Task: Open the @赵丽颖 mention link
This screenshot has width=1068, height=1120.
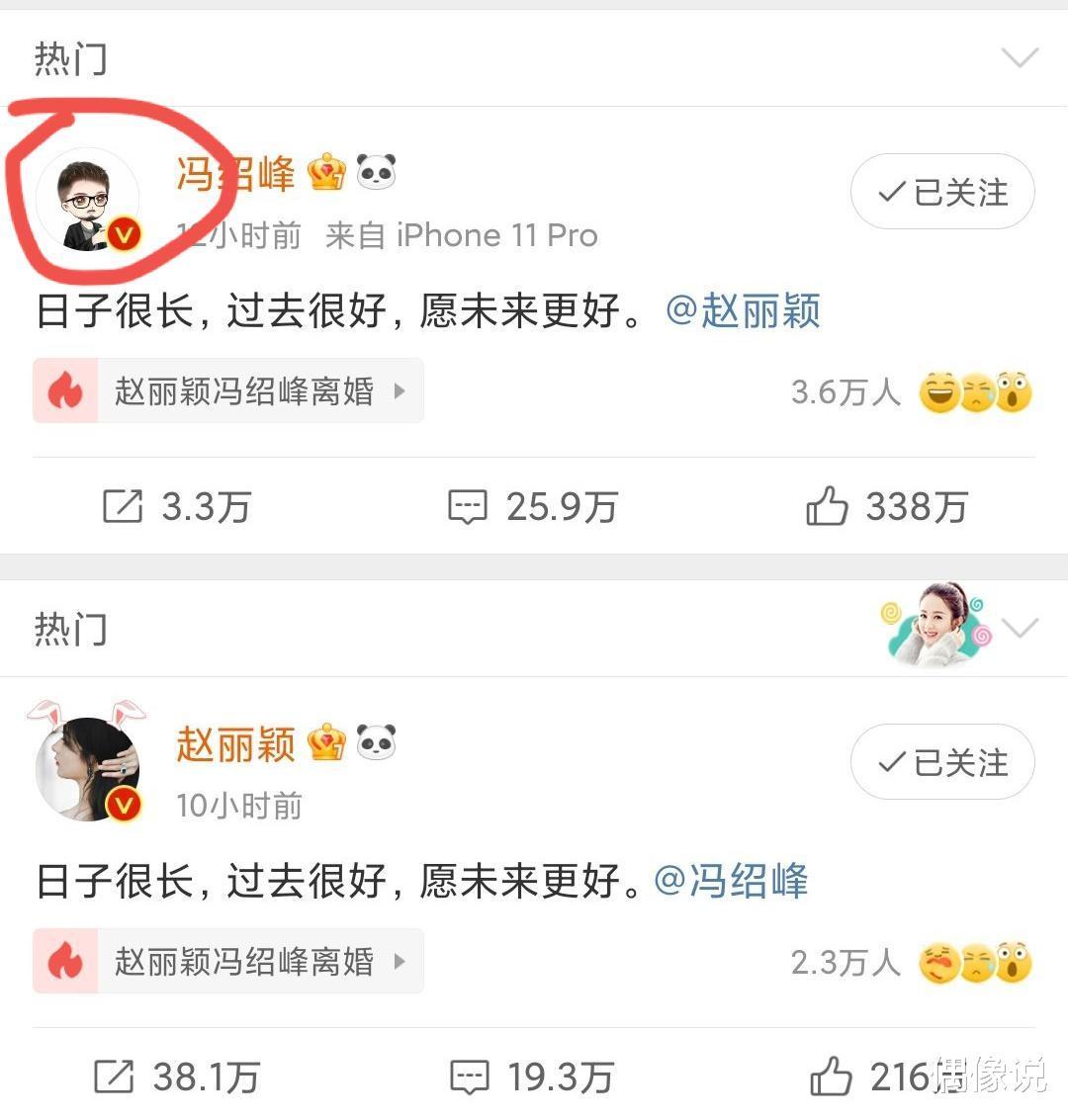Action: pyautogui.click(x=745, y=310)
